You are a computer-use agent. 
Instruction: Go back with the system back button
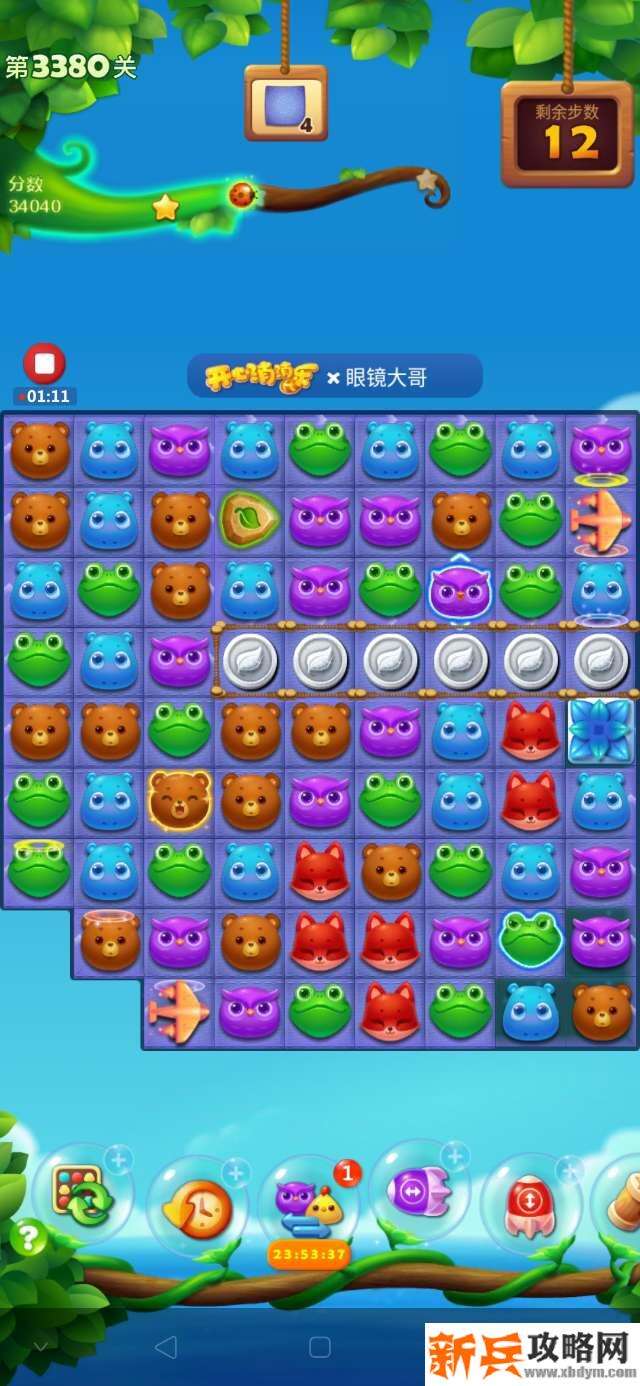point(166,1347)
